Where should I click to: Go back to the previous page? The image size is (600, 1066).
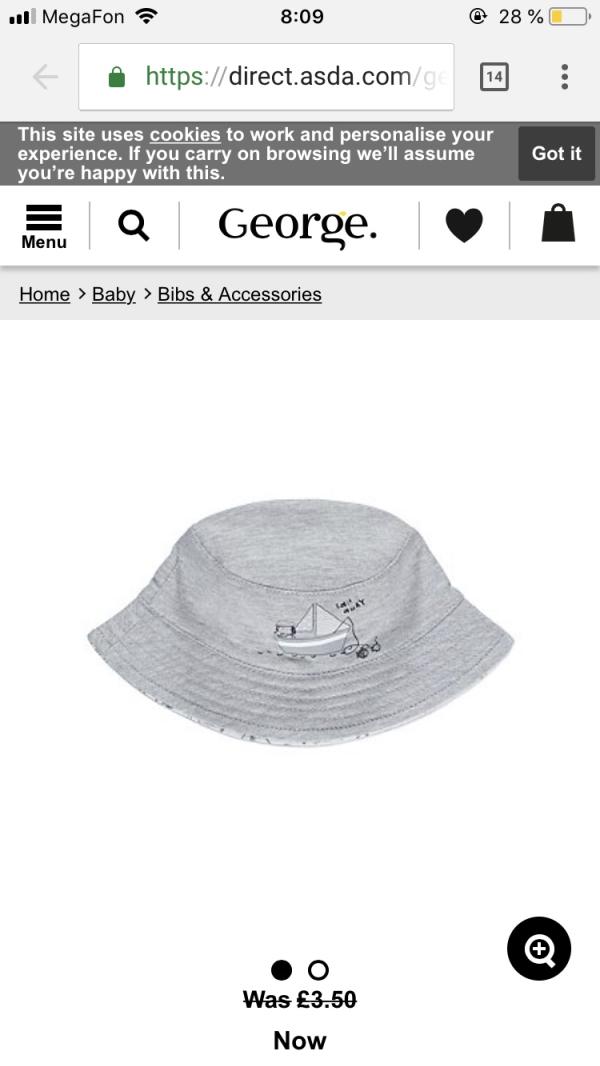pyautogui.click(x=44, y=76)
